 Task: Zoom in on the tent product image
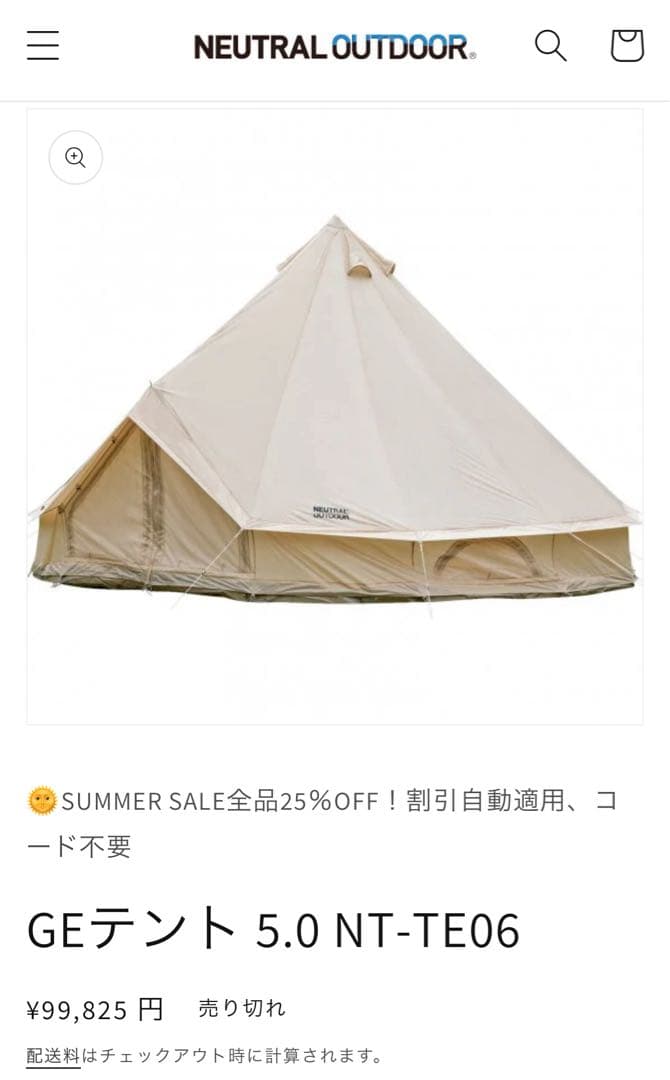click(76, 157)
